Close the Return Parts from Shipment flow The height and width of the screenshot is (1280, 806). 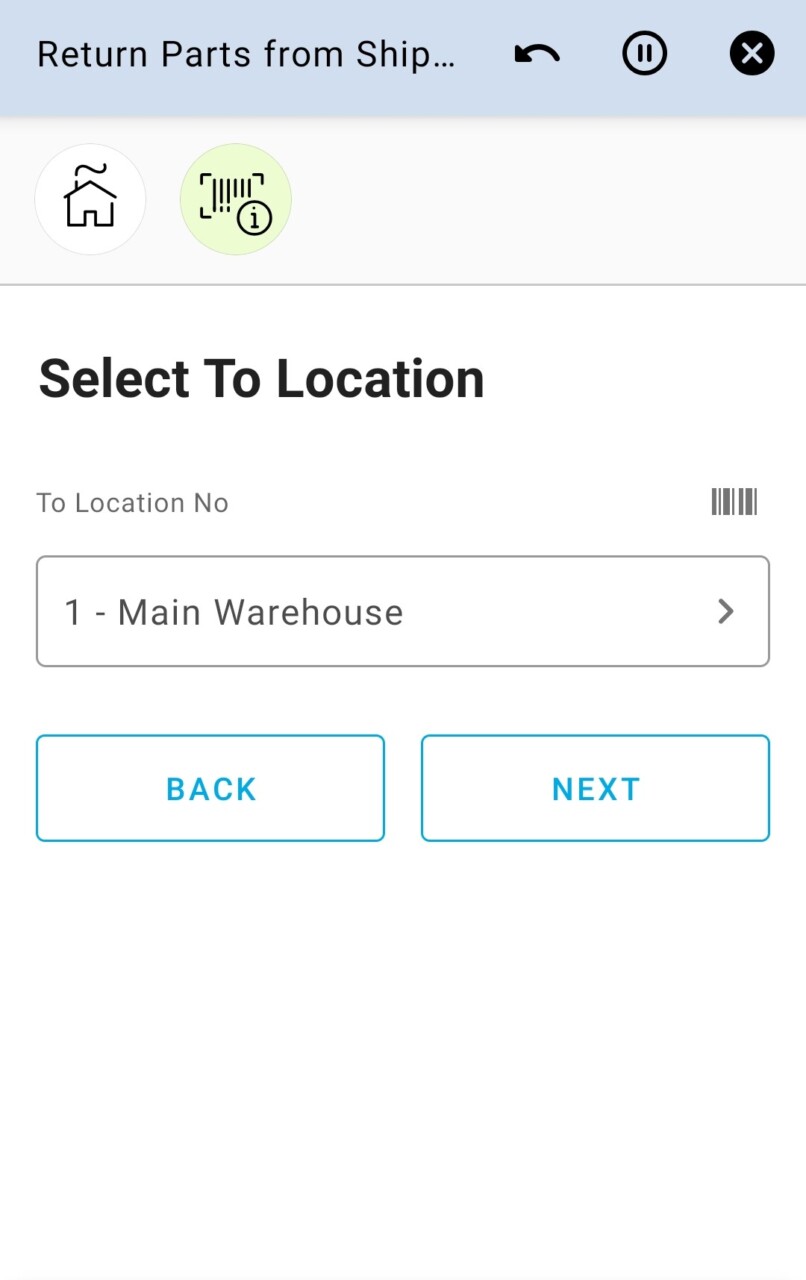pyautogui.click(x=752, y=54)
